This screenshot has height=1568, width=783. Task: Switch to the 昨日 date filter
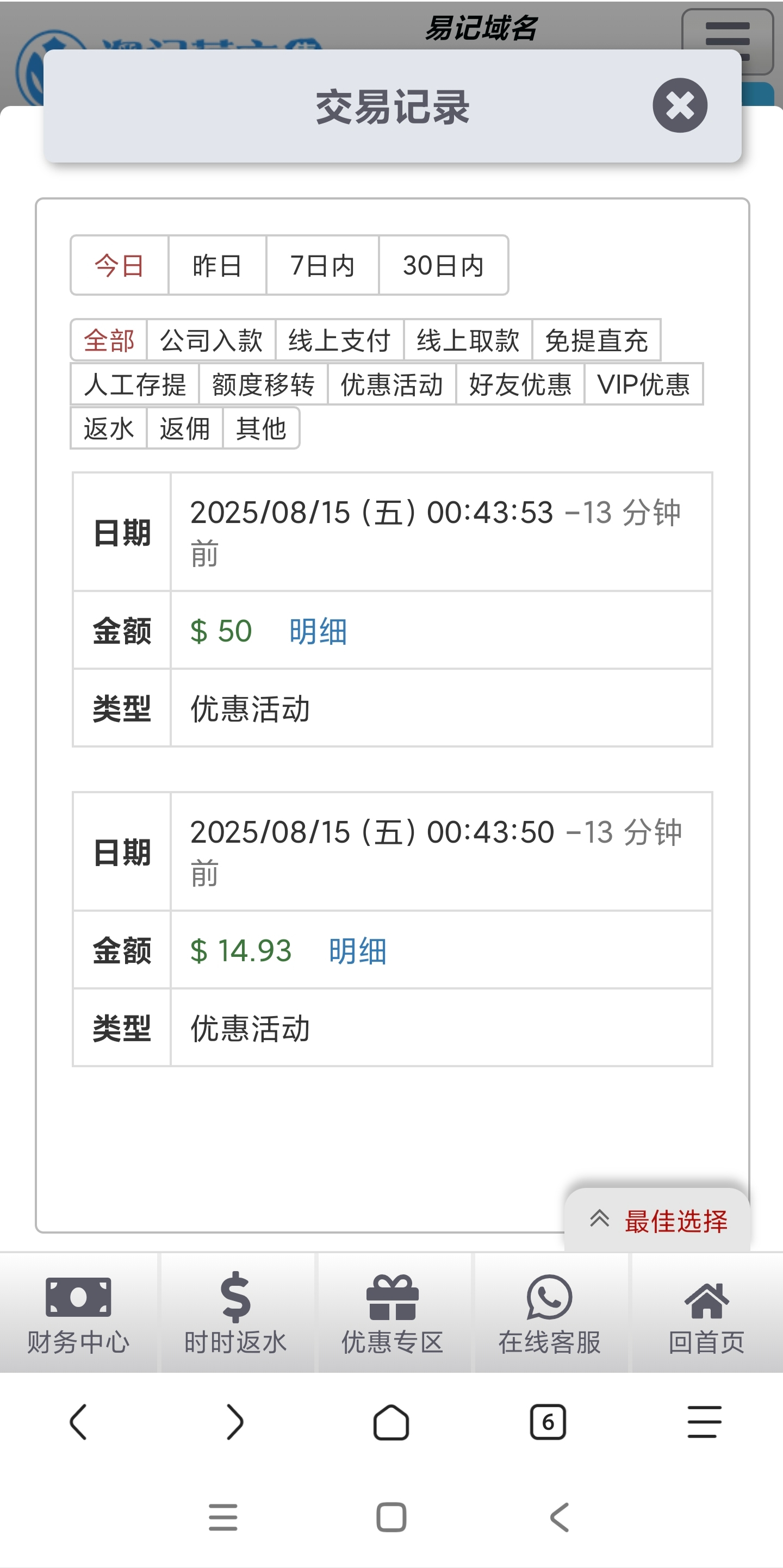pyautogui.click(x=217, y=265)
